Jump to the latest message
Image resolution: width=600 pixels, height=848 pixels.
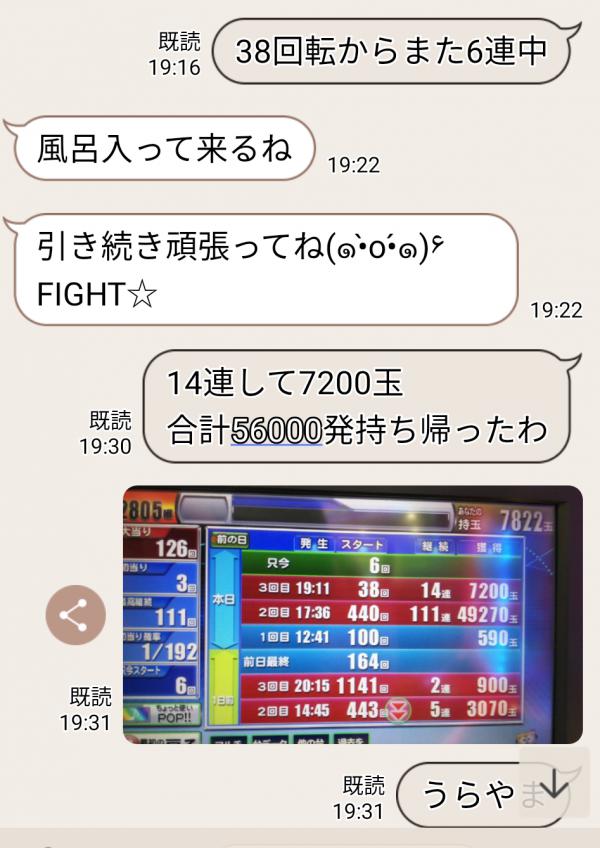tap(553, 785)
